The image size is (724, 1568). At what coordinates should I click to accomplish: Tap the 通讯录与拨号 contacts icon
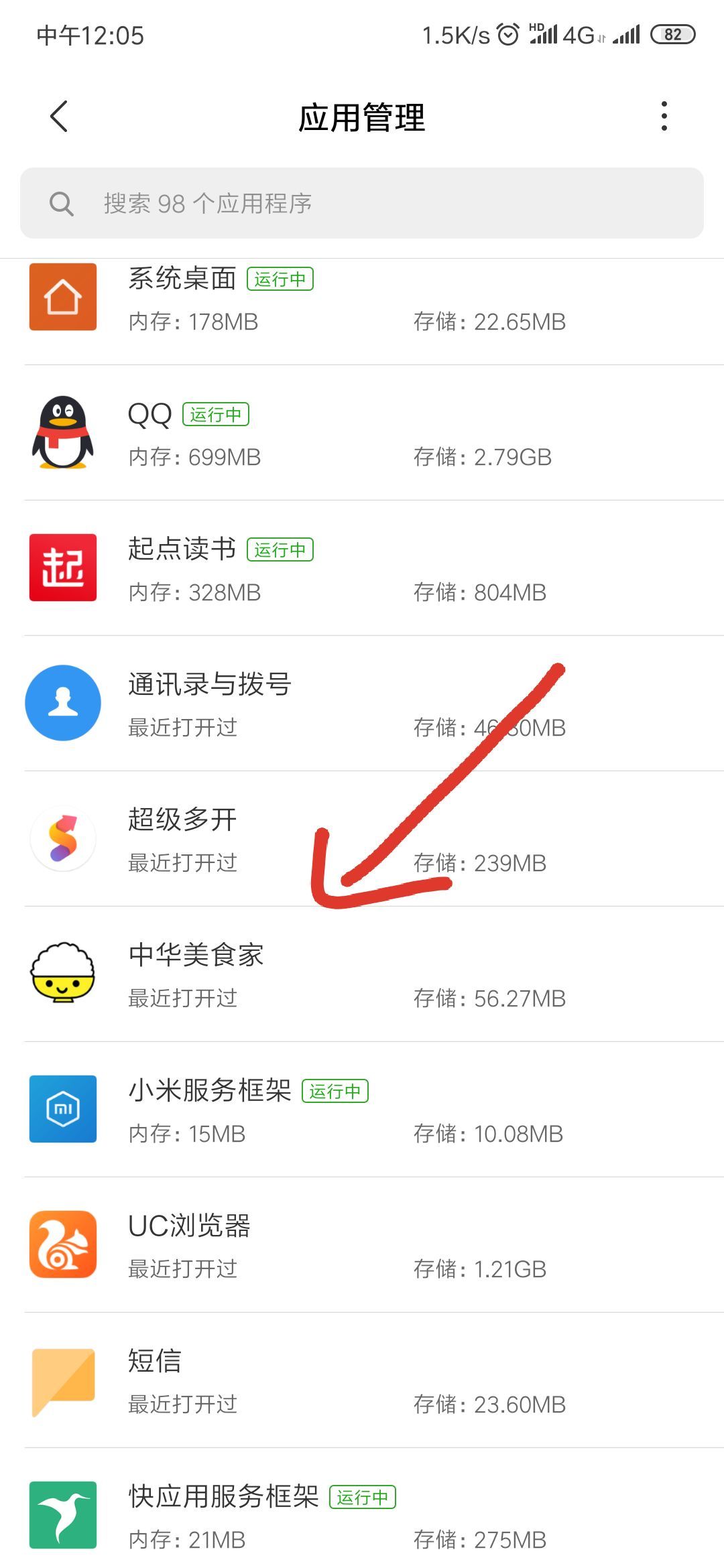click(x=64, y=704)
